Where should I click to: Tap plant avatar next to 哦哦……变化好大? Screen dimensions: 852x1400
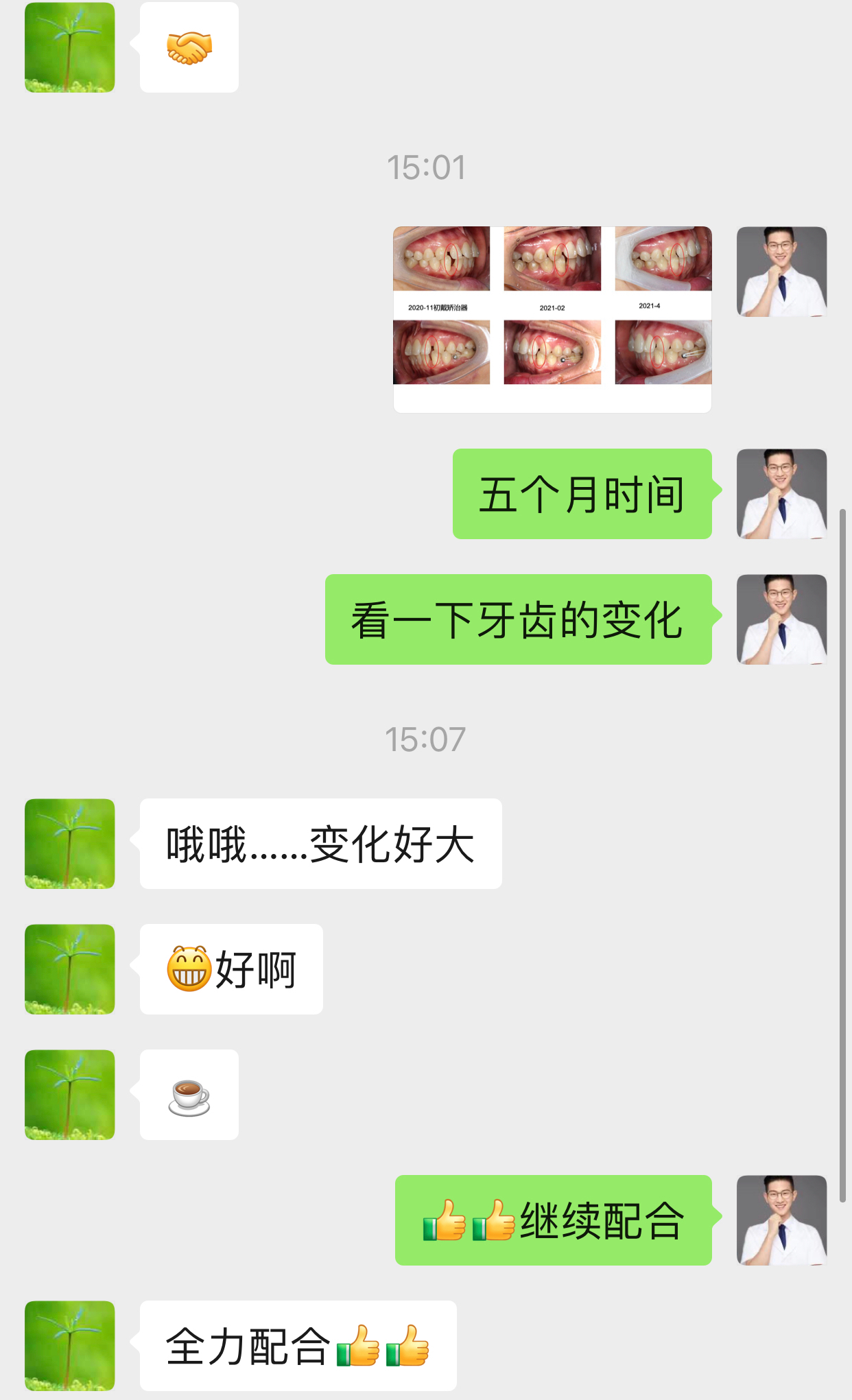click(70, 844)
